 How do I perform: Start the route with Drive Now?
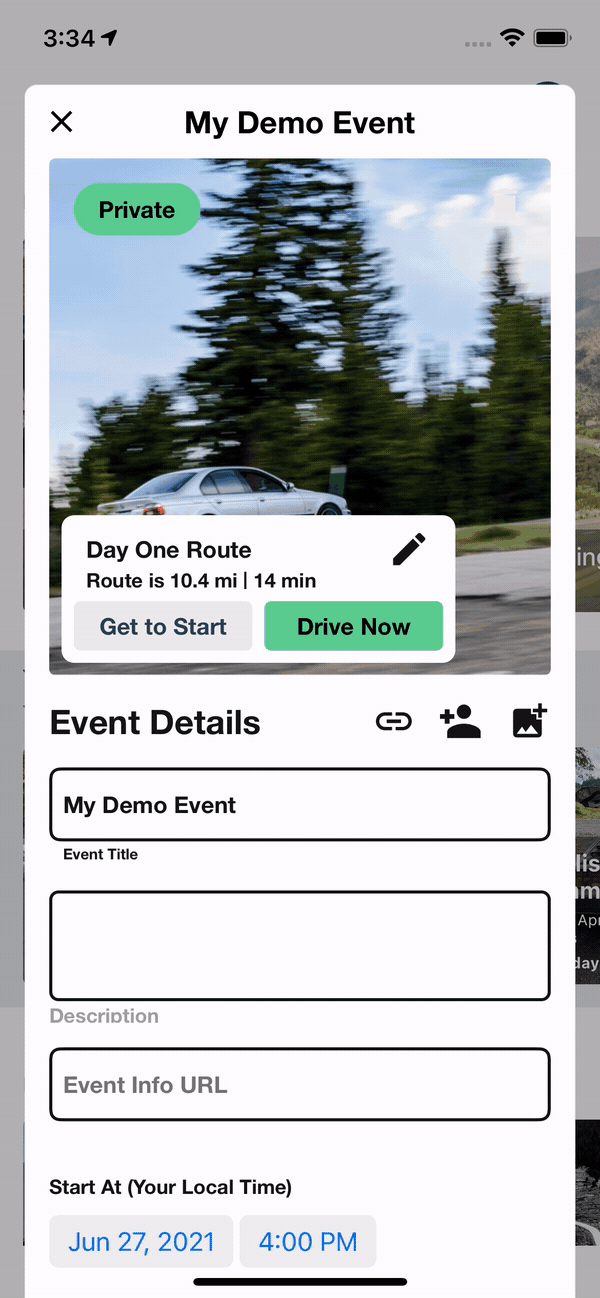click(353, 627)
